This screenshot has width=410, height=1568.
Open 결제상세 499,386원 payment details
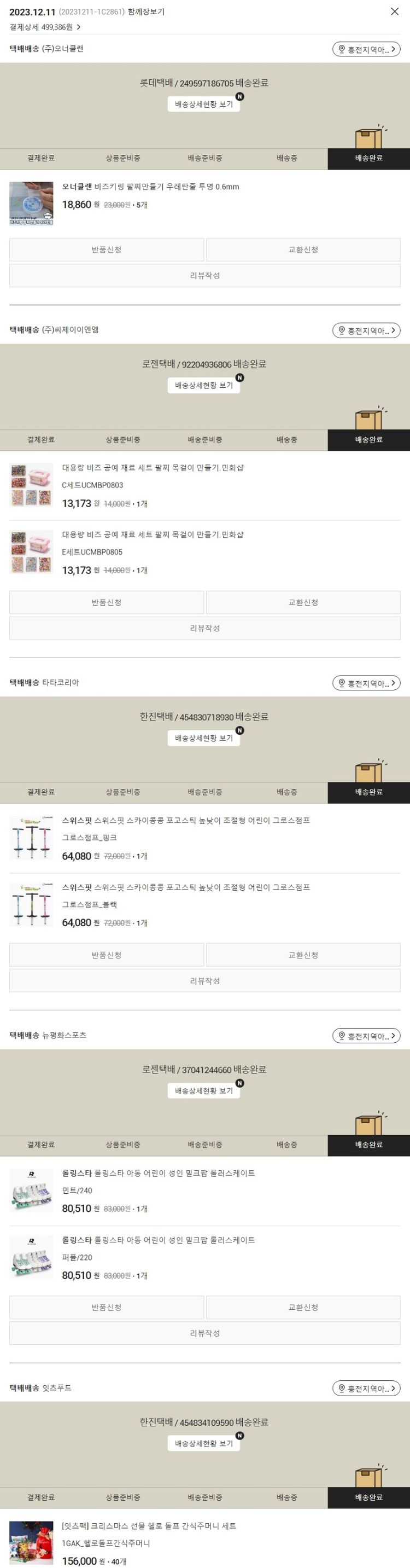(x=44, y=27)
